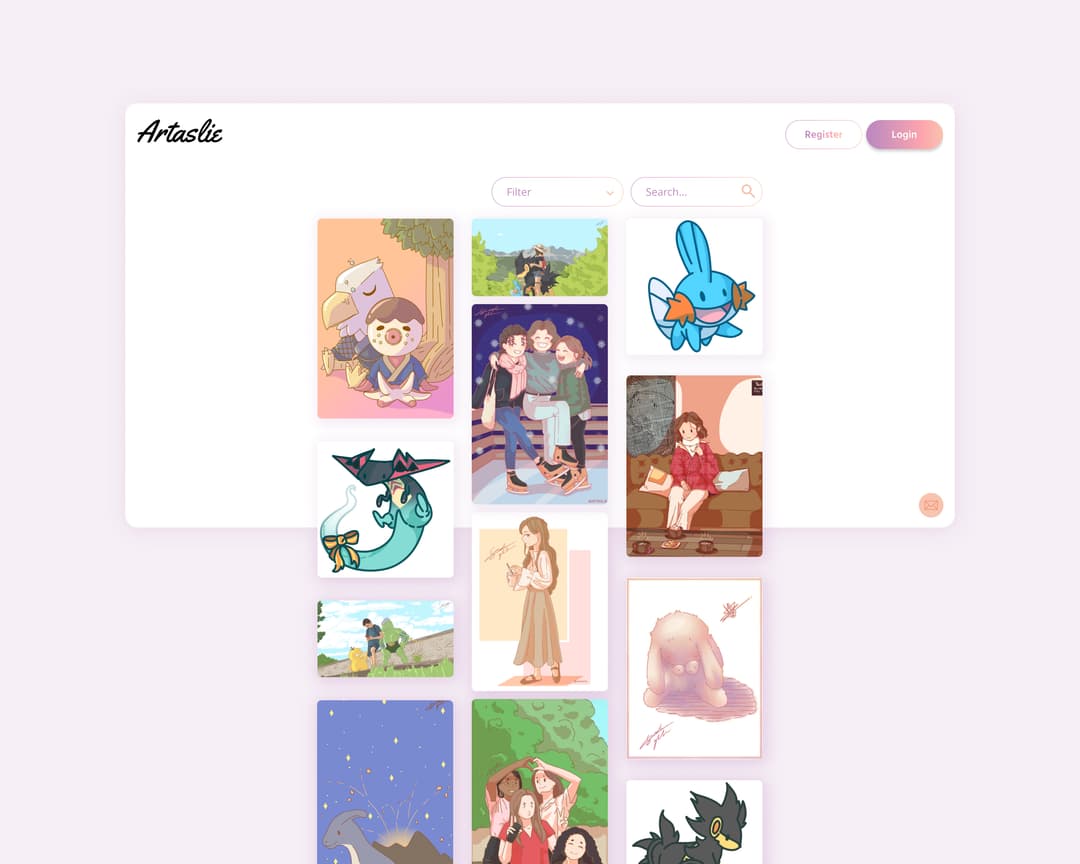View the girl on sofa artwork
The image size is (1080, 864).
pos(694,466)
